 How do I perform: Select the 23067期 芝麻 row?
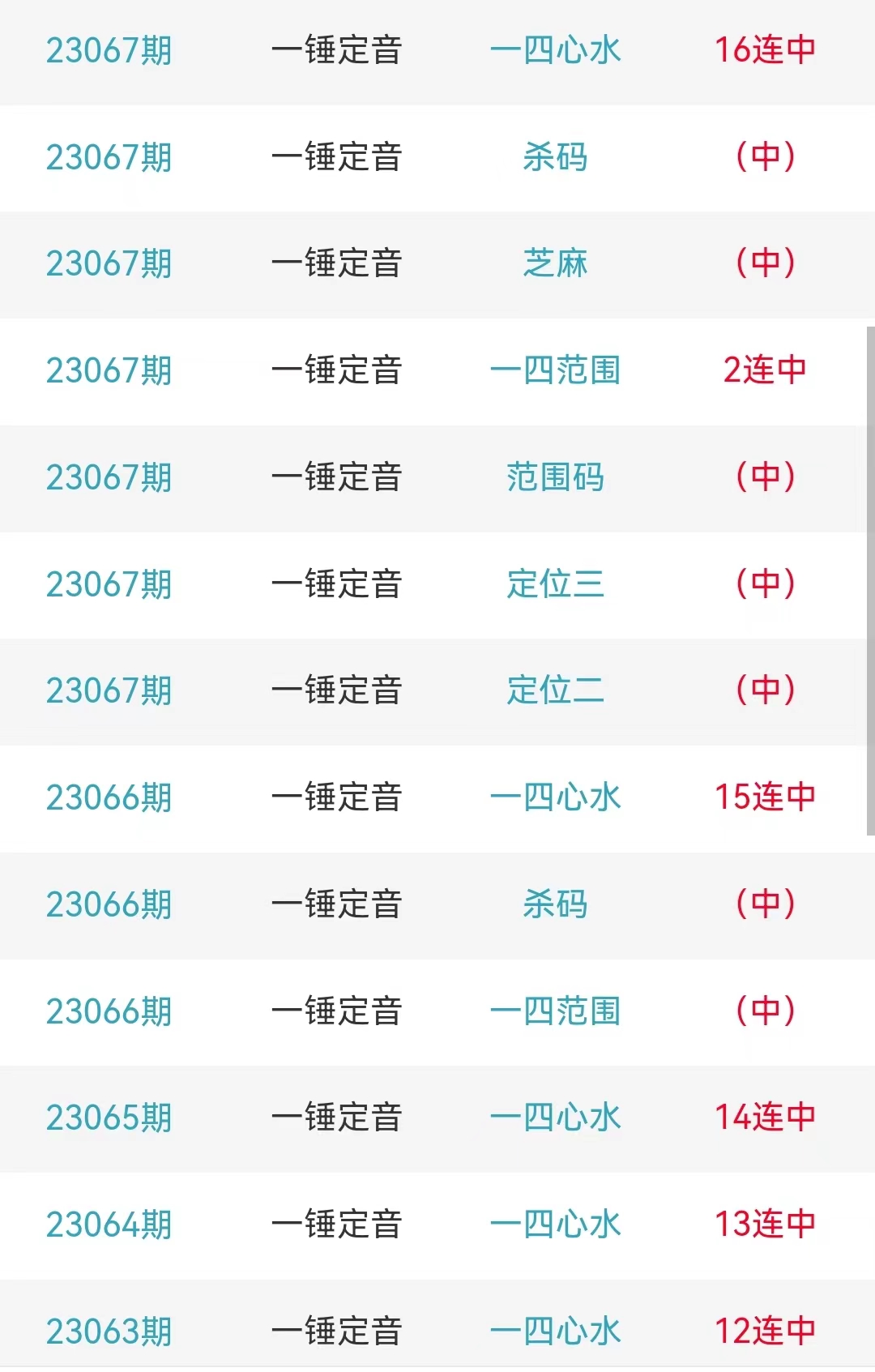[x=555, y=263]
